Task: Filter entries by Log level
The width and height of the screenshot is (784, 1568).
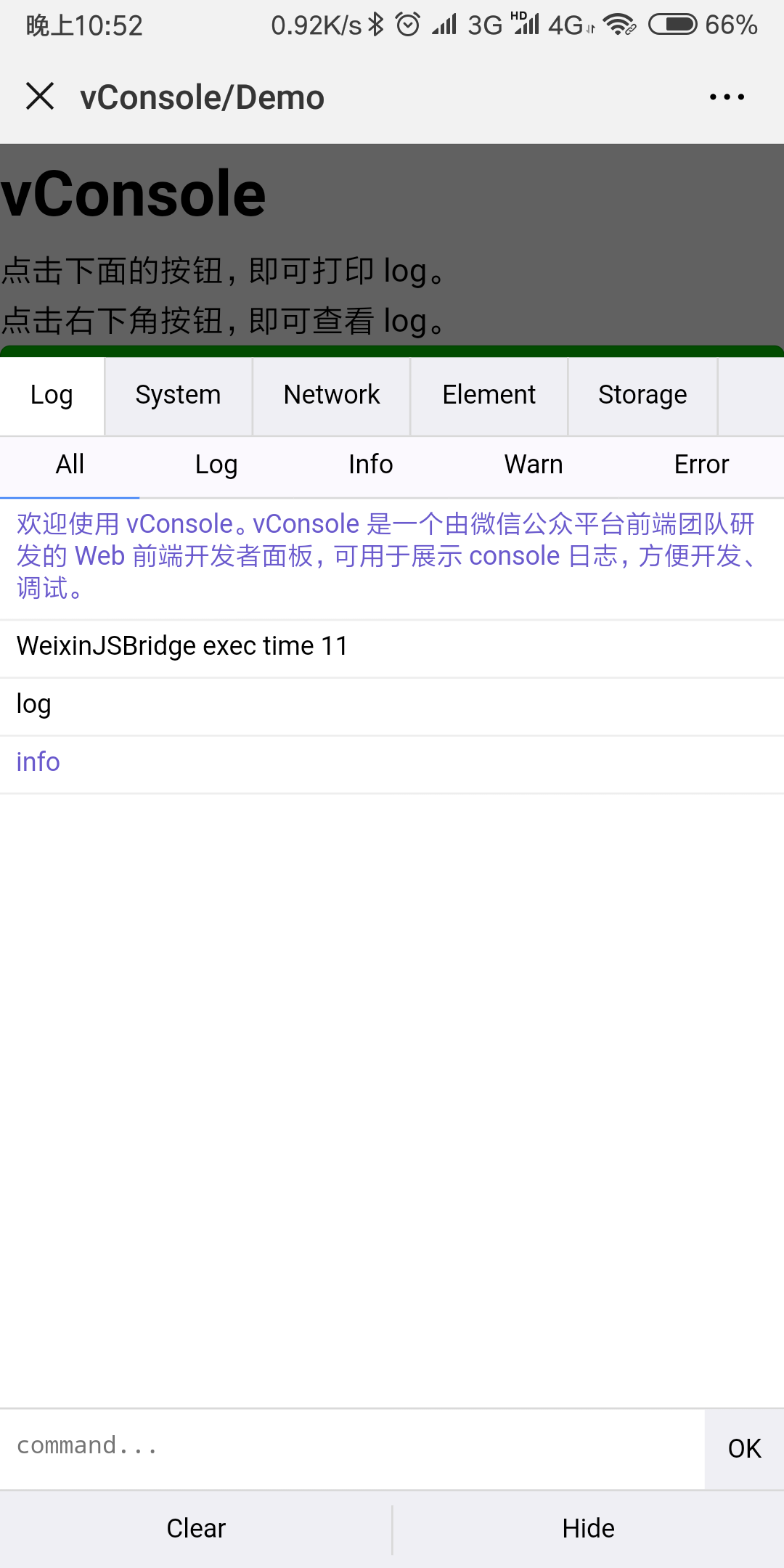Action: [x=216, y=465]
